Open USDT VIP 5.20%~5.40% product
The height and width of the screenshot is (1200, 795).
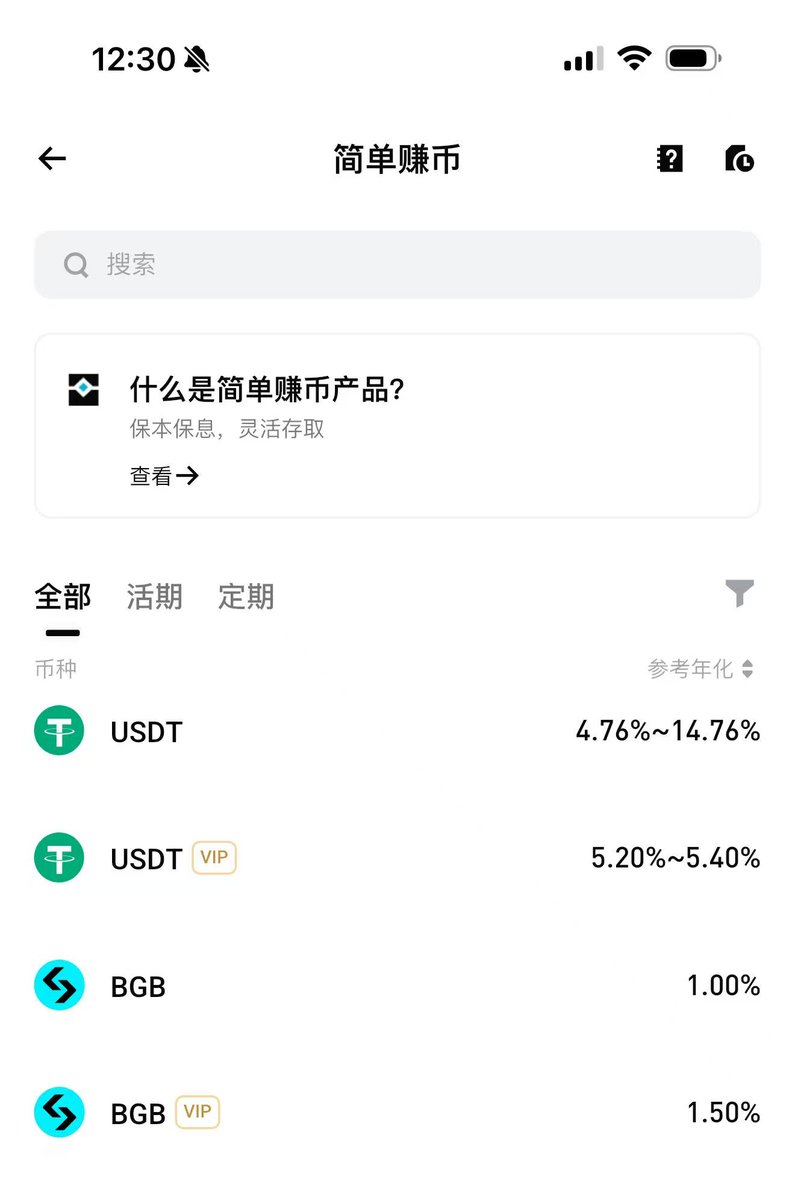point(397,858)
